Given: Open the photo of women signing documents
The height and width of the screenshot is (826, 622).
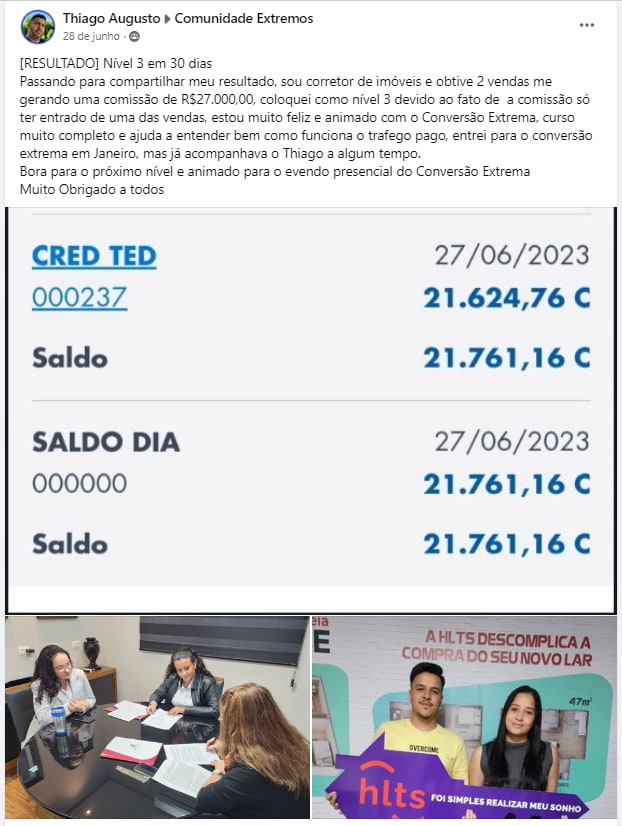Looking at the screenshot, I should tap(157, 717).
